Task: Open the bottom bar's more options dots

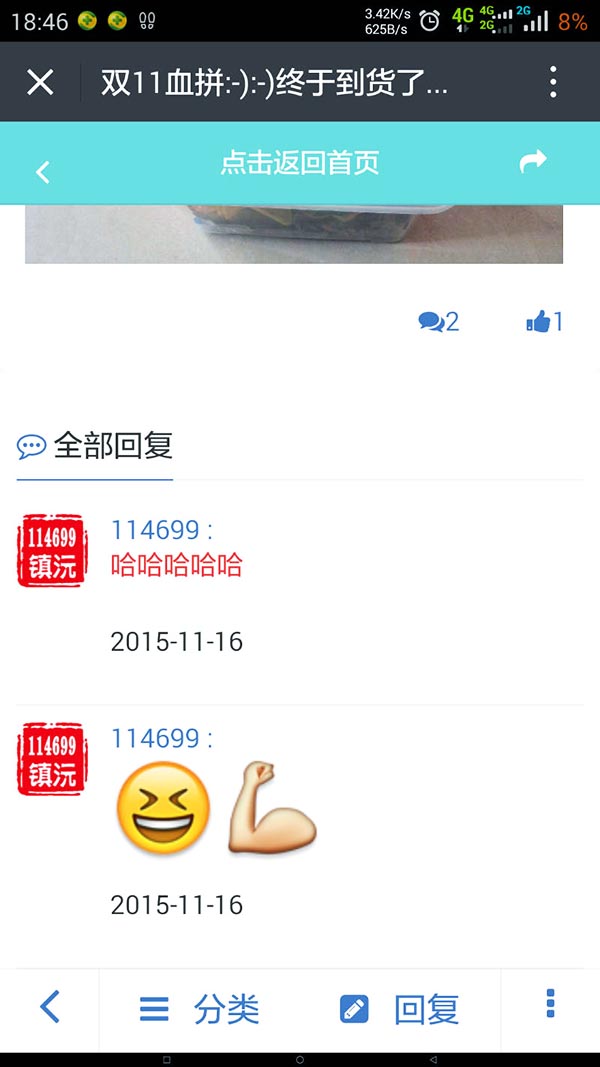Action: point(550,1004)
